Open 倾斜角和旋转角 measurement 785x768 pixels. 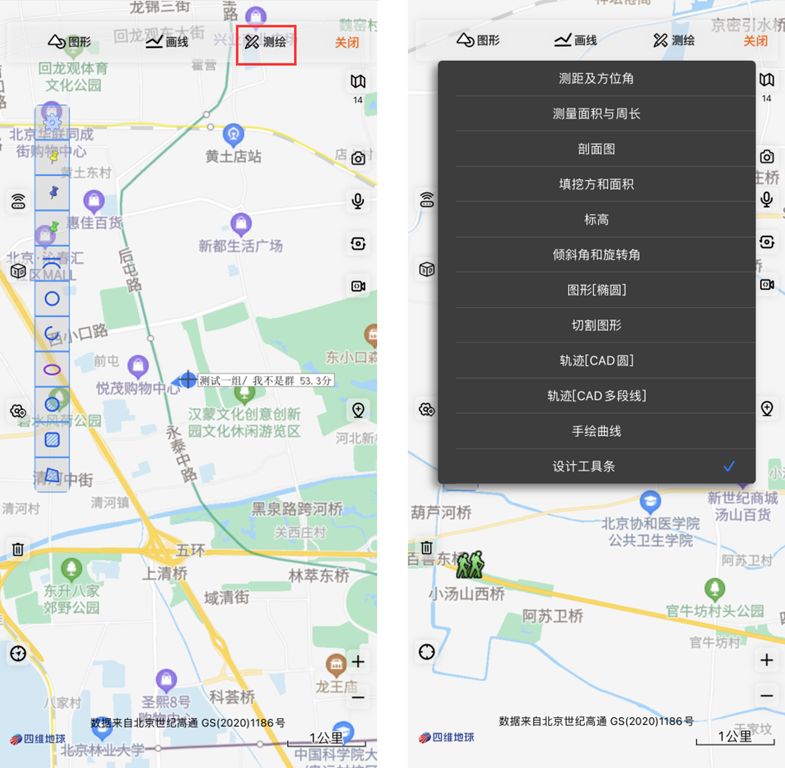pos(596,255)
